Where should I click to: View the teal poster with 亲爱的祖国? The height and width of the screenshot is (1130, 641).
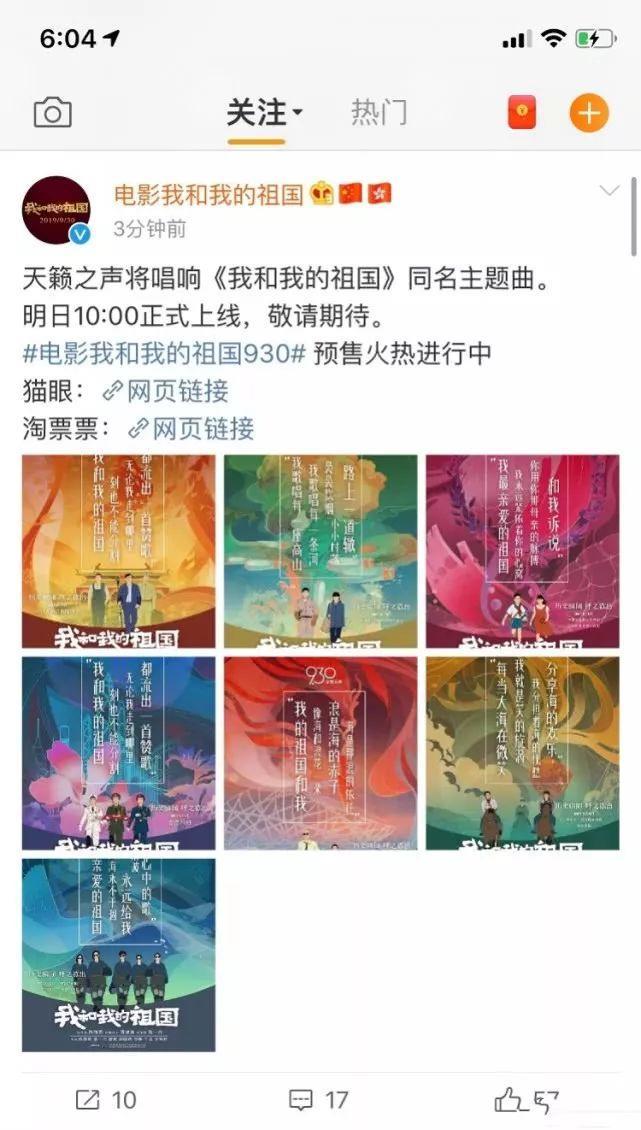tap(118, 955)
